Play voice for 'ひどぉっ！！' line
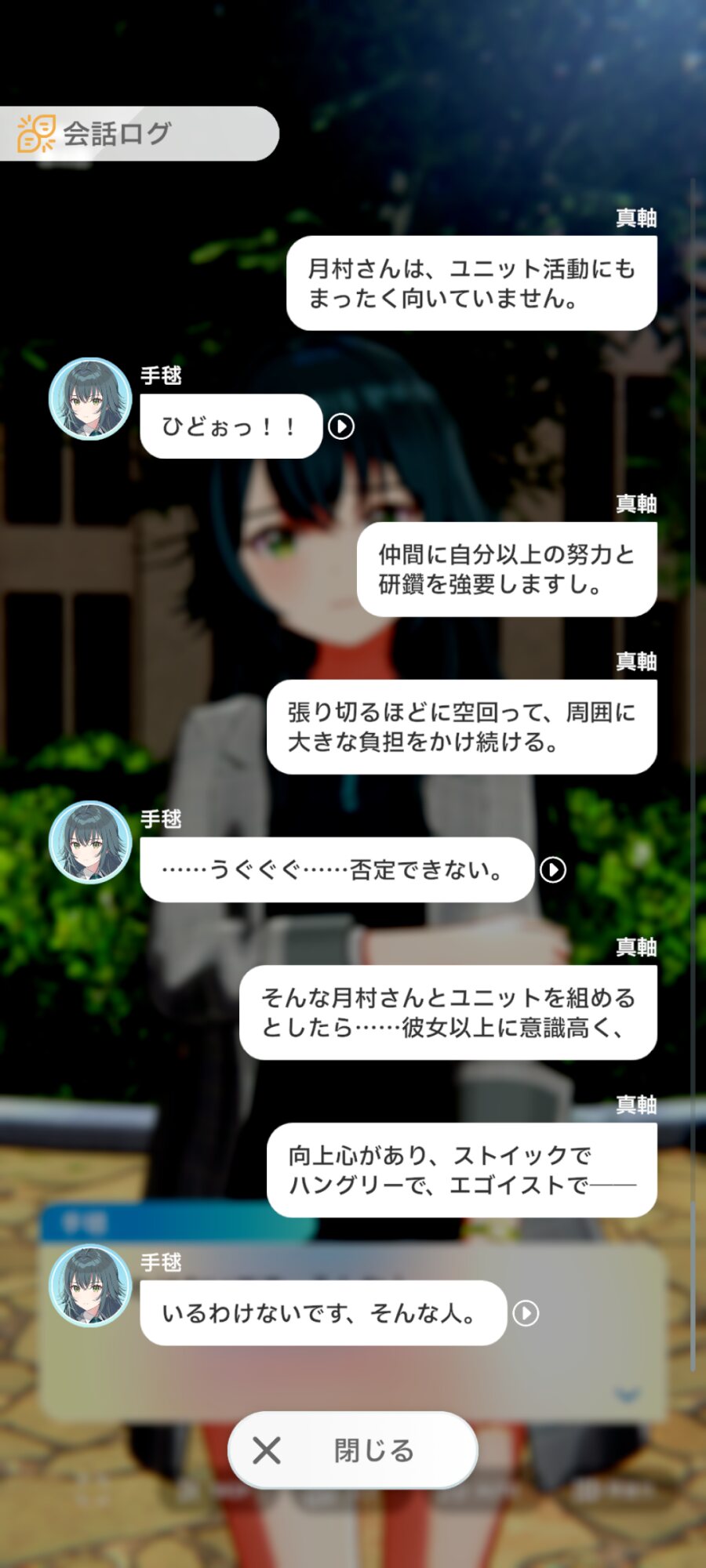This screenshot has width=706, height=1568. tap(341, 426)
